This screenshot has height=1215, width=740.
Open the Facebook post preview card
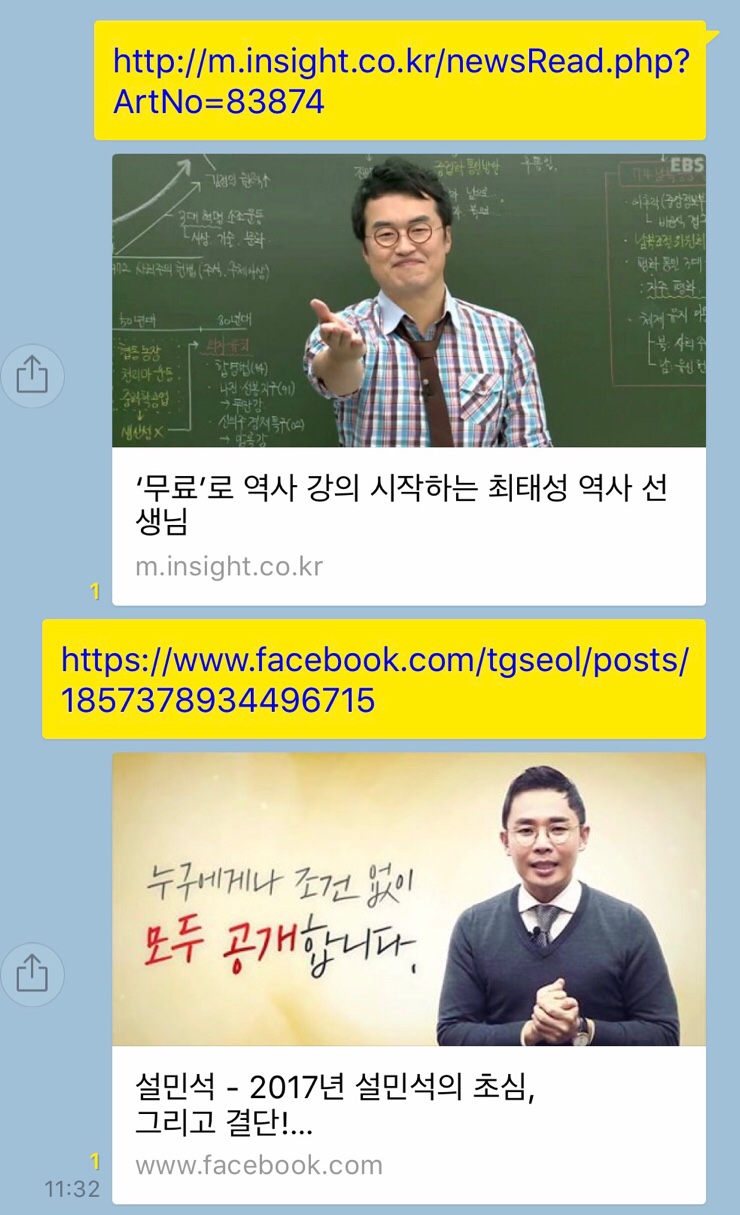(408, 975)
